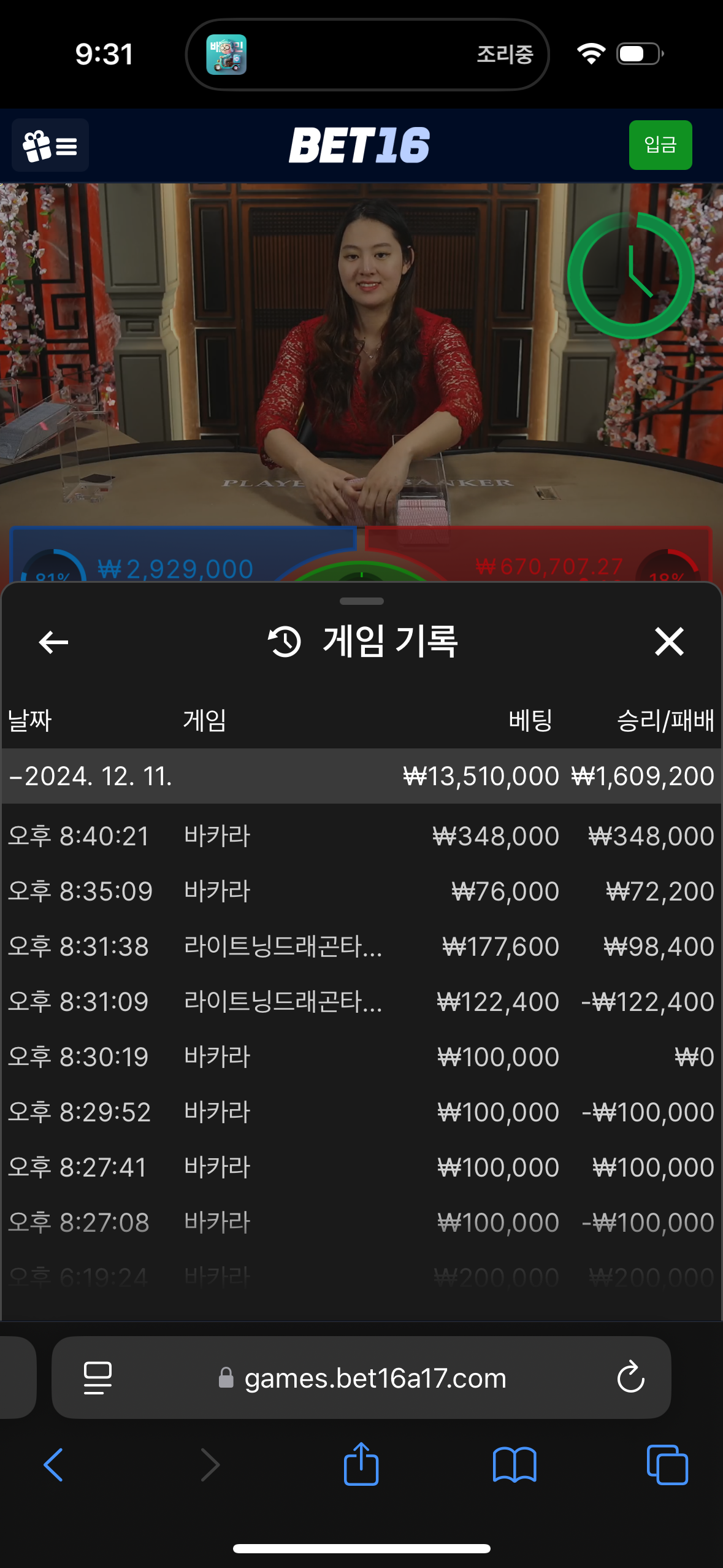This screenshot has width=723, height=1568.
Task: Open Safari bookmarks
Action: coord(515,1465)
